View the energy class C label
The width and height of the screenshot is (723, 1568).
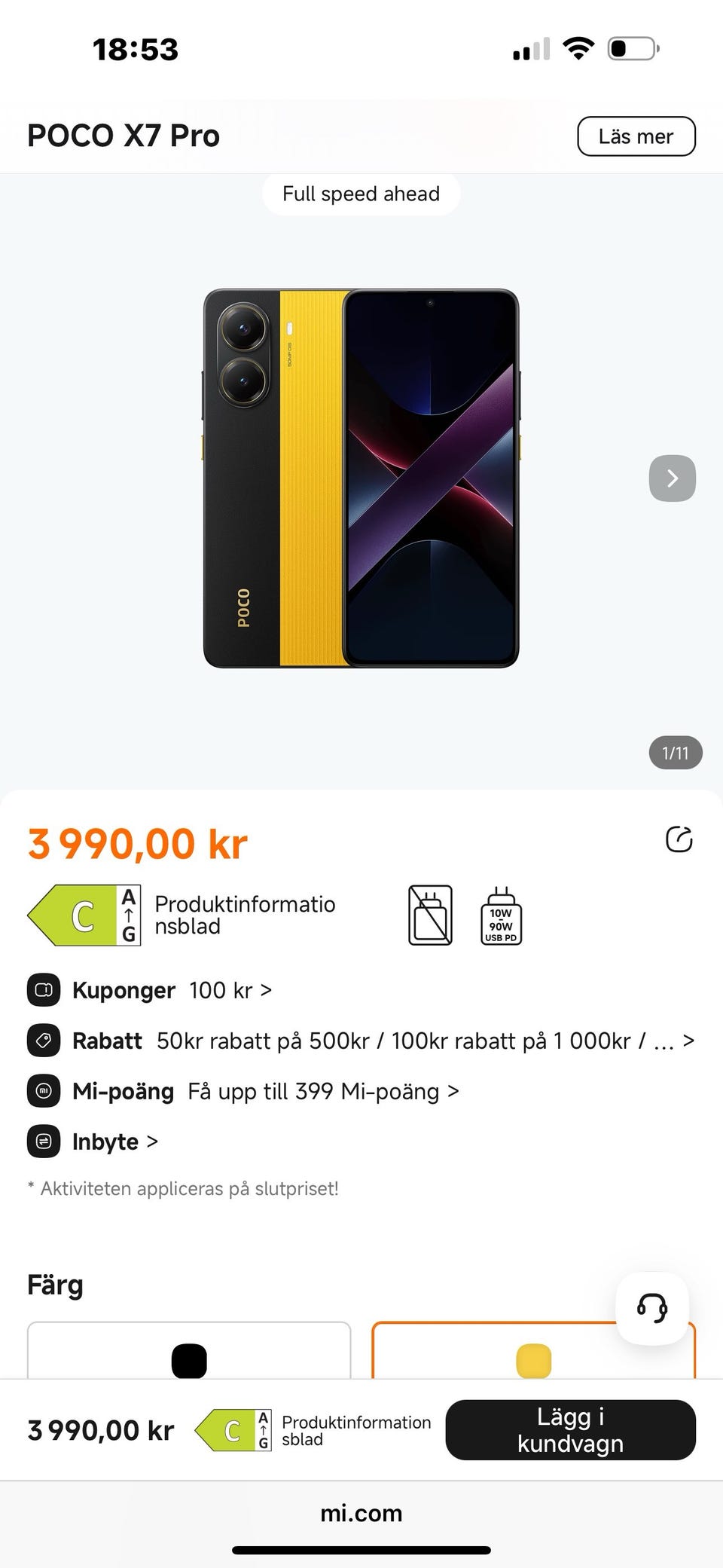tap(84, 915)
